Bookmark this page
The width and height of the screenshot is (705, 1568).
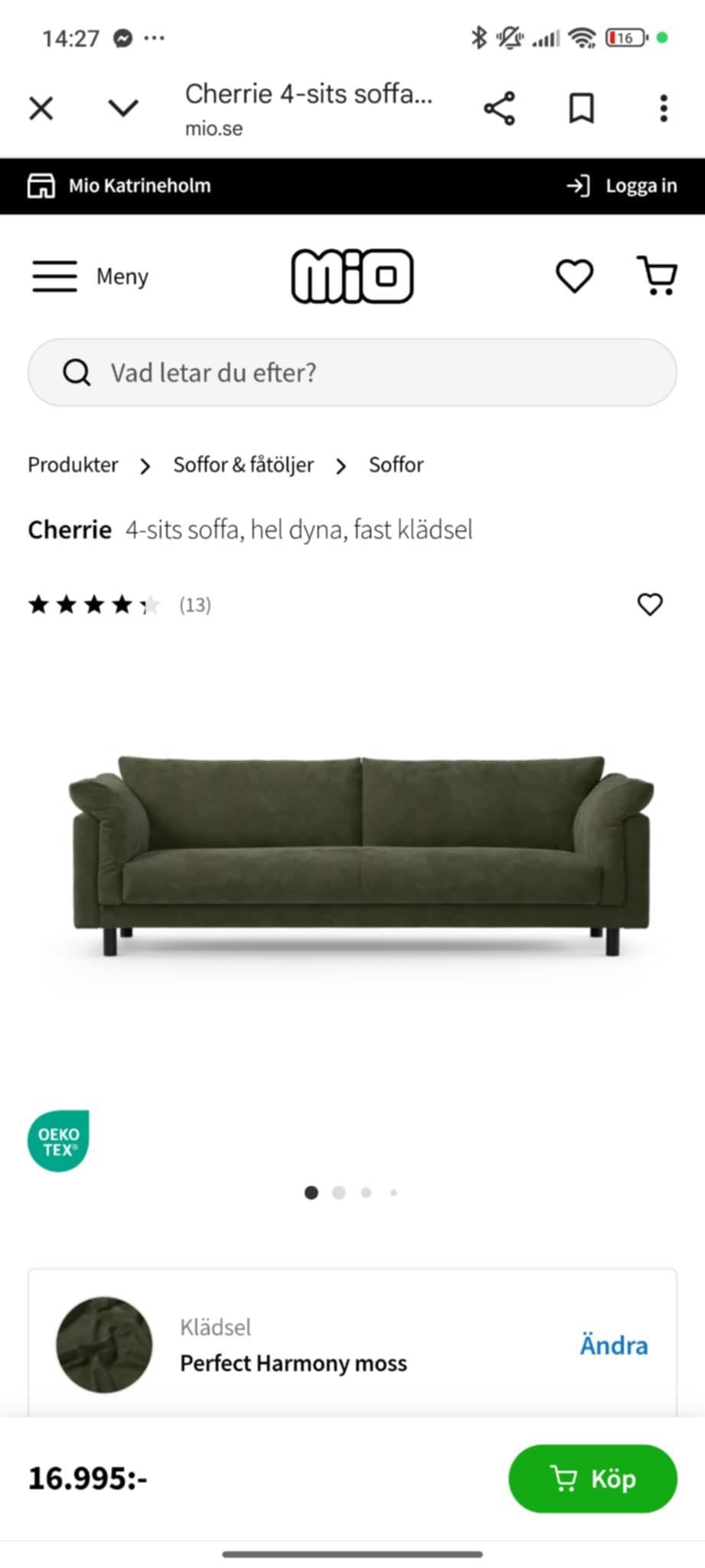582,107
